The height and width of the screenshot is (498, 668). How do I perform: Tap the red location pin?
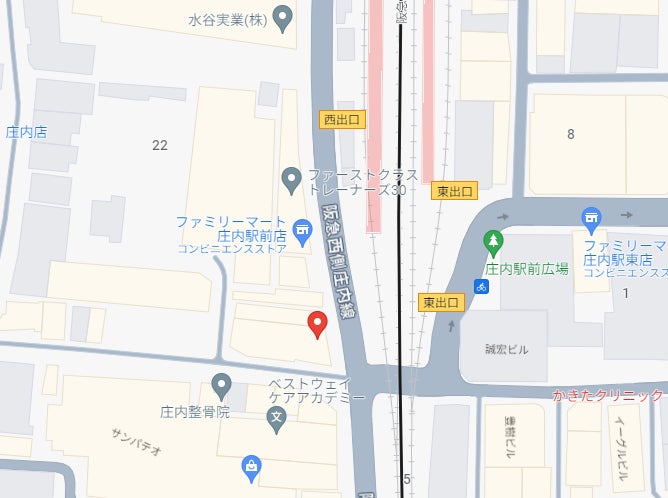pyautogui.click(x=318, y=324)
